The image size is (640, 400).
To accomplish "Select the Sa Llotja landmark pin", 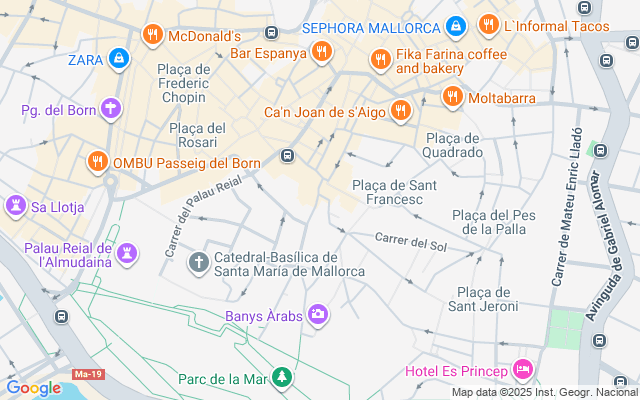I will [16, 207].
